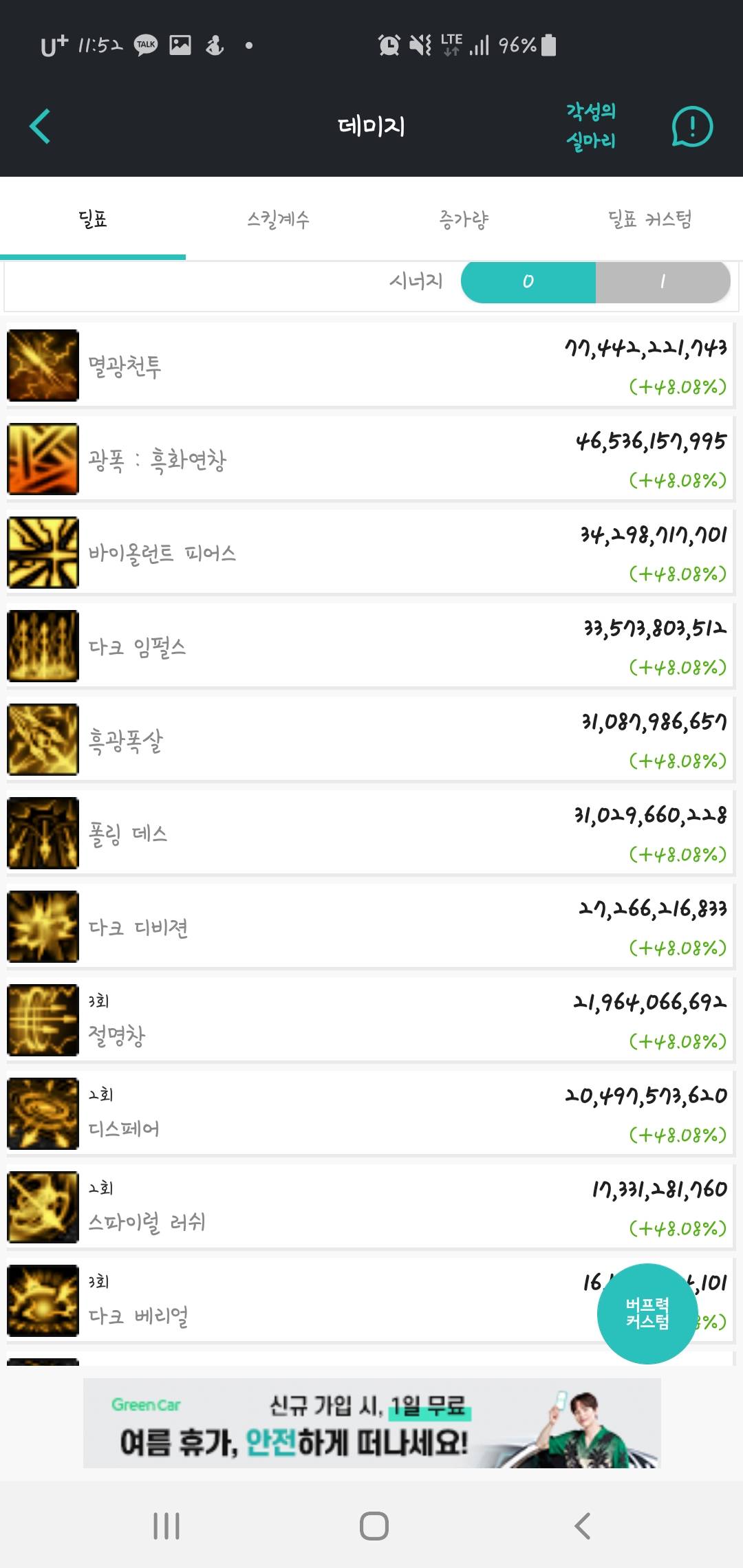Switch to the 증가량 tab
The width and height of the screenshot is (743, 1568).
(464, 219)
